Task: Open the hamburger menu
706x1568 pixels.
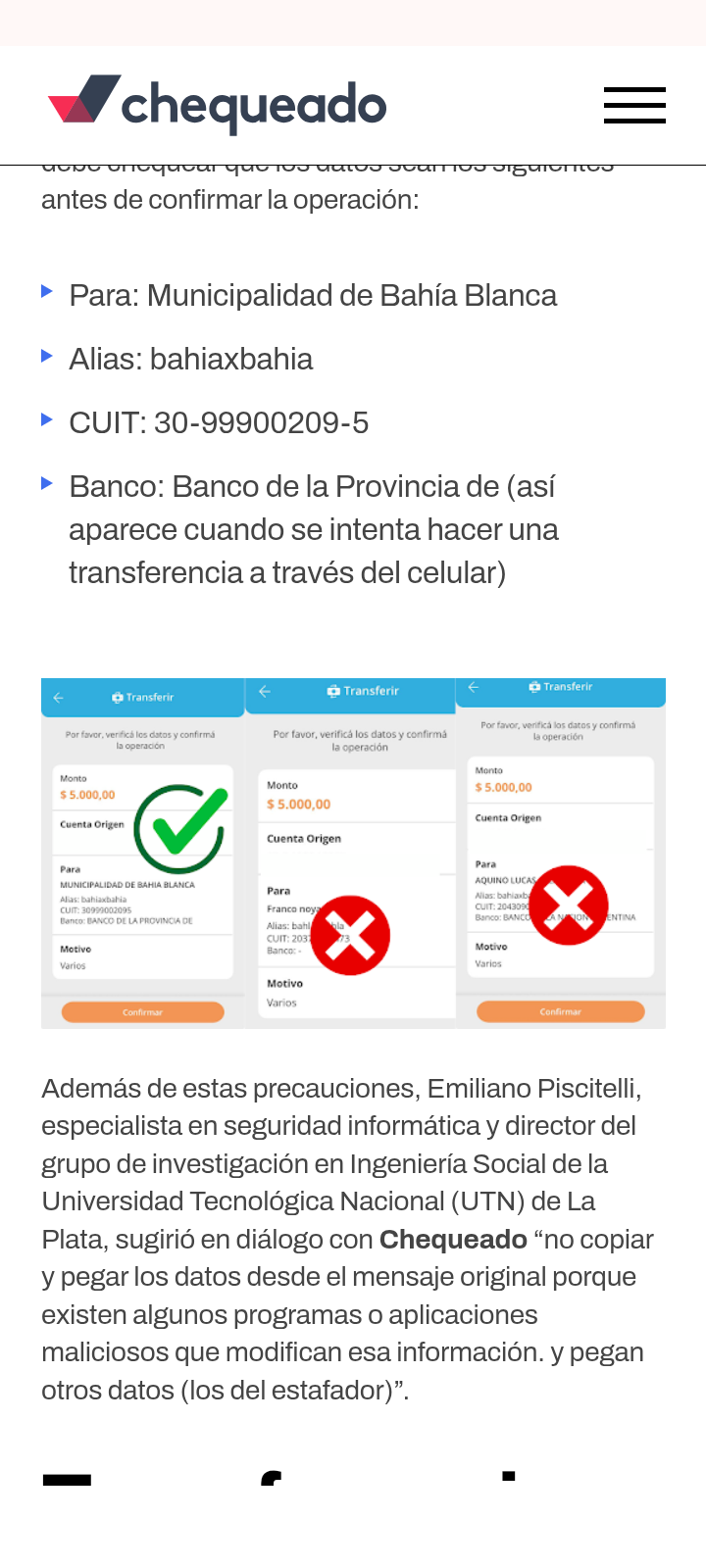Action: (634, 105)
